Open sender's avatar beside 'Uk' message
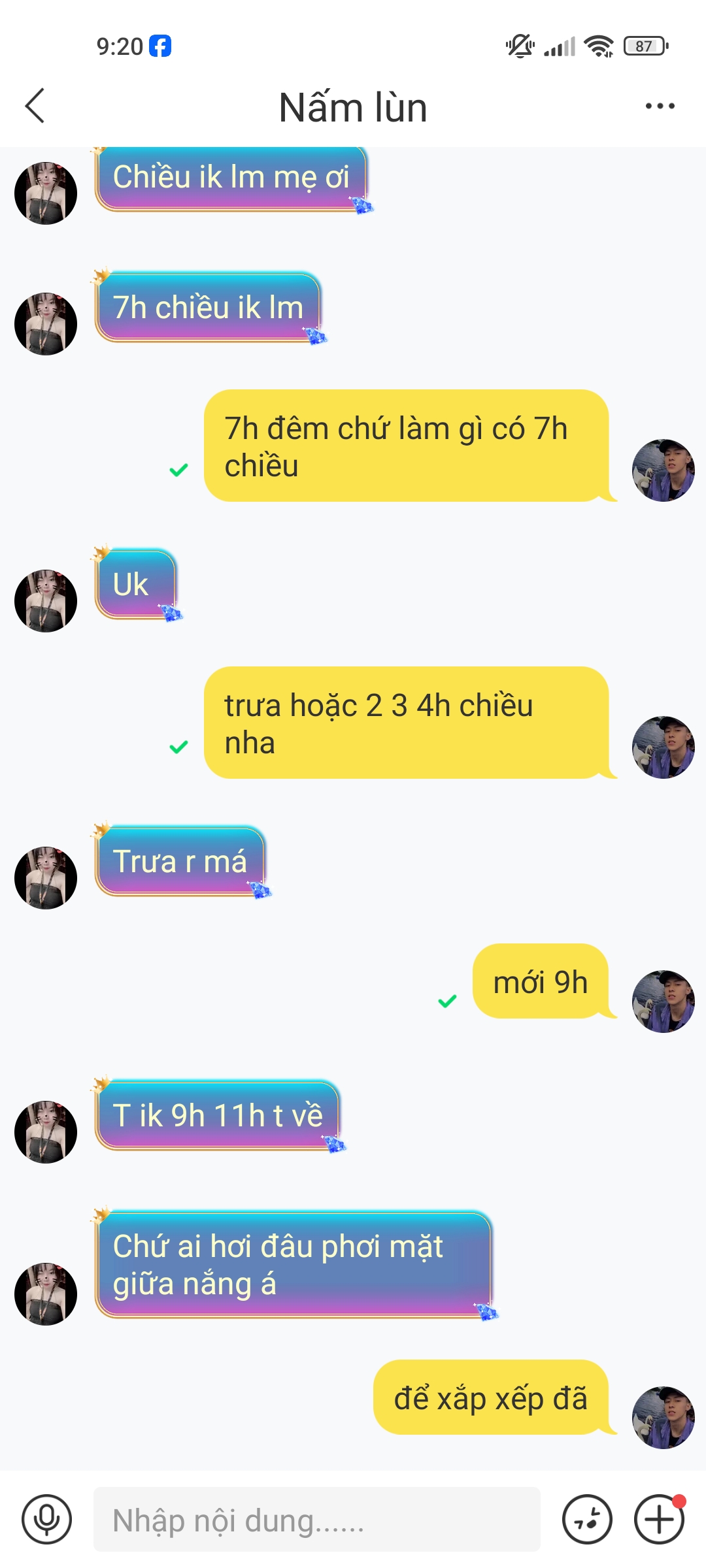 click(x=46, y=600)
